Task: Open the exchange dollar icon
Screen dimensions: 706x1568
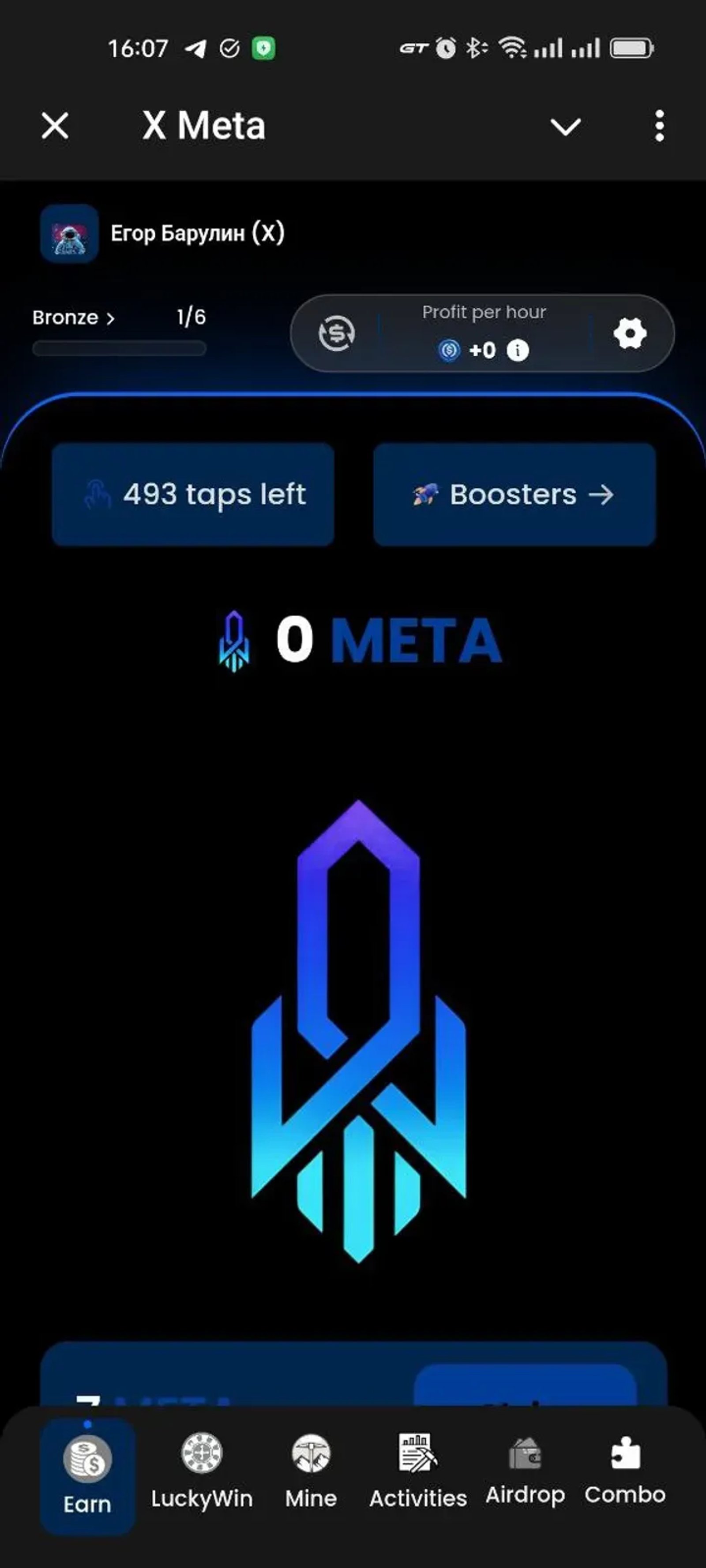Action: (x=337, y=333)
